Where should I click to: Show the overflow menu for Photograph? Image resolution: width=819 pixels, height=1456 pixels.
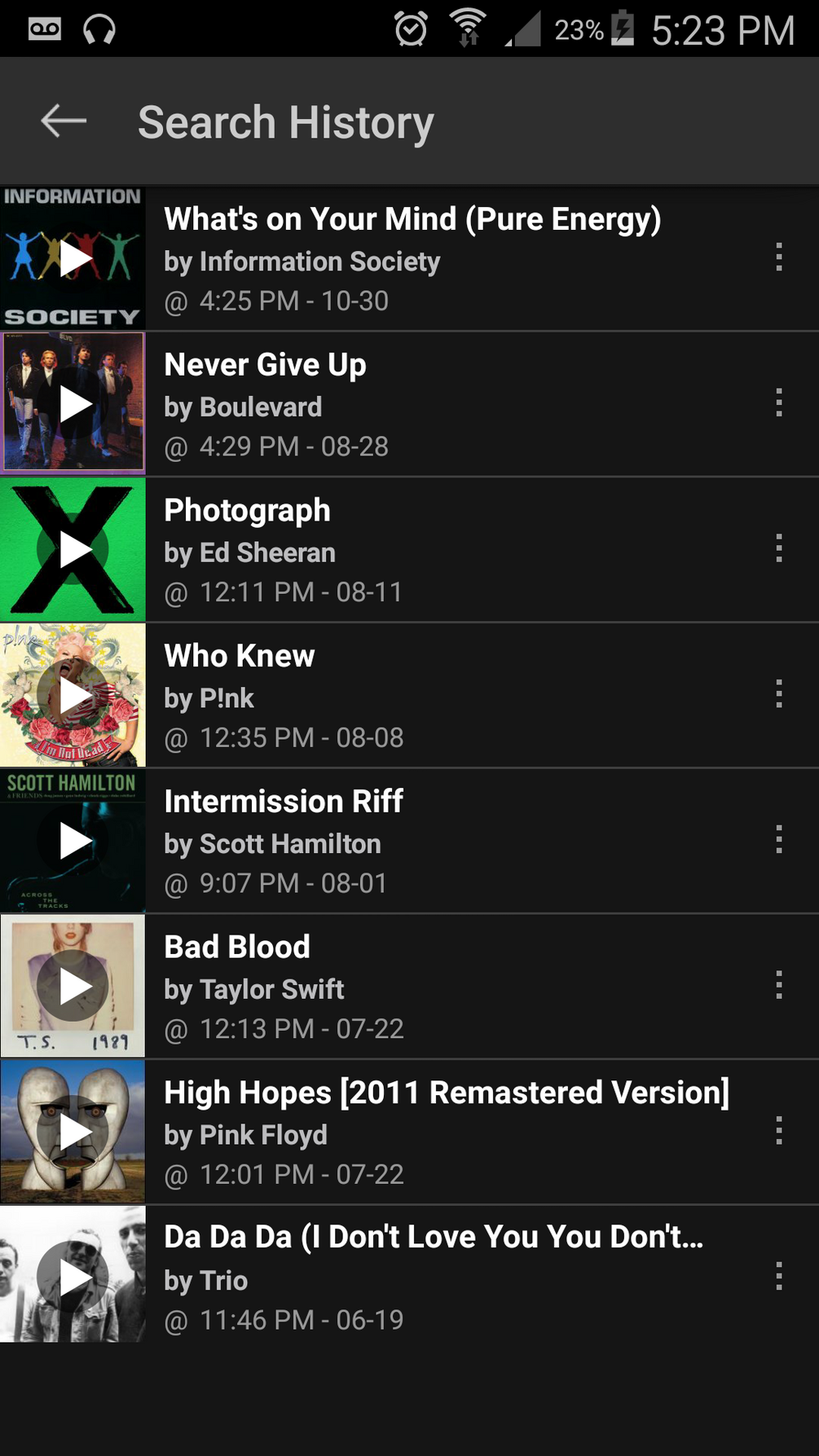779,548
